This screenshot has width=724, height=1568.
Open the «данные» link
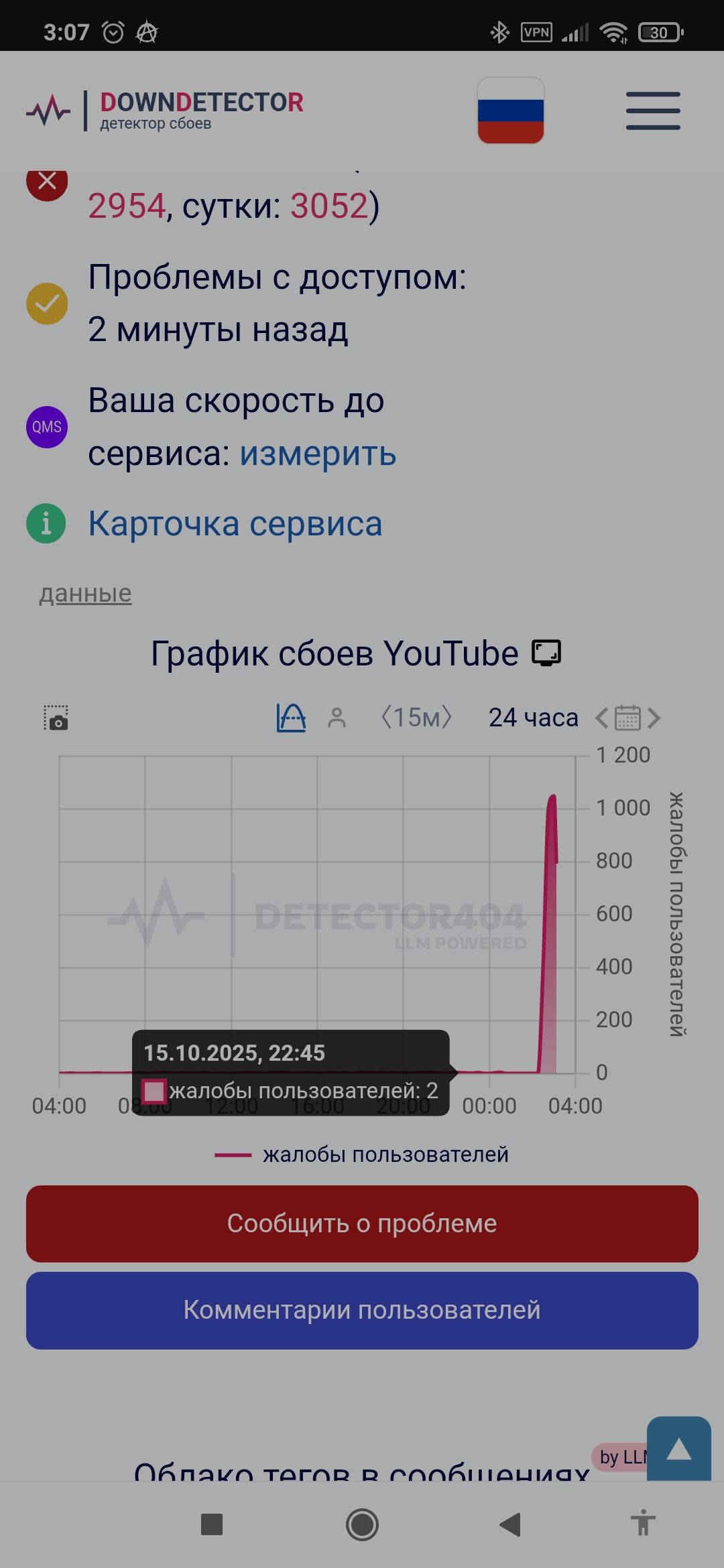point(85,594)
